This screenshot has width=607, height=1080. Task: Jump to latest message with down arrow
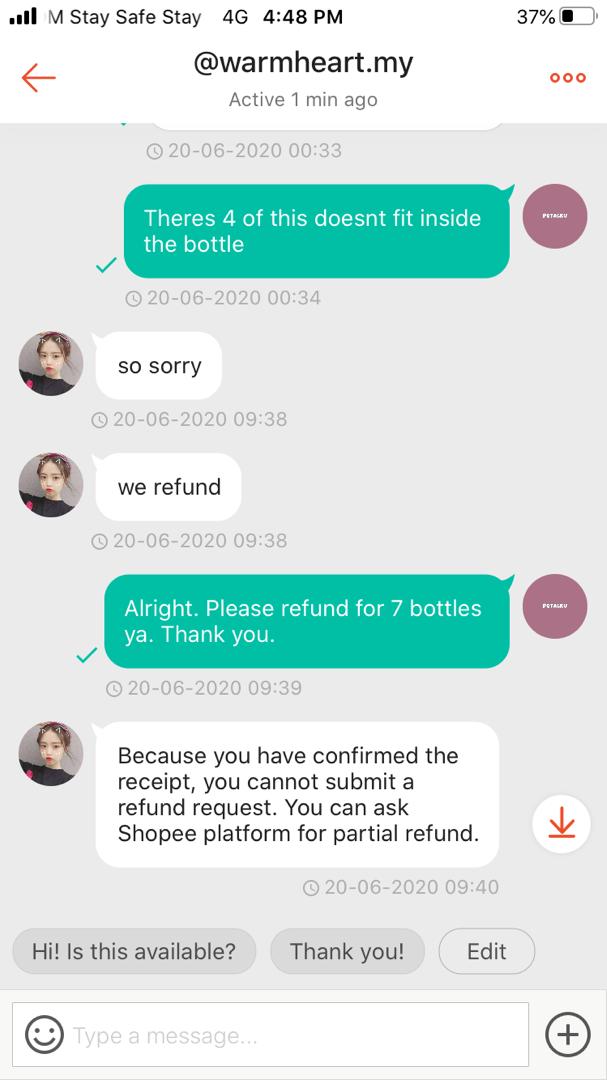(x=561, y=824)
